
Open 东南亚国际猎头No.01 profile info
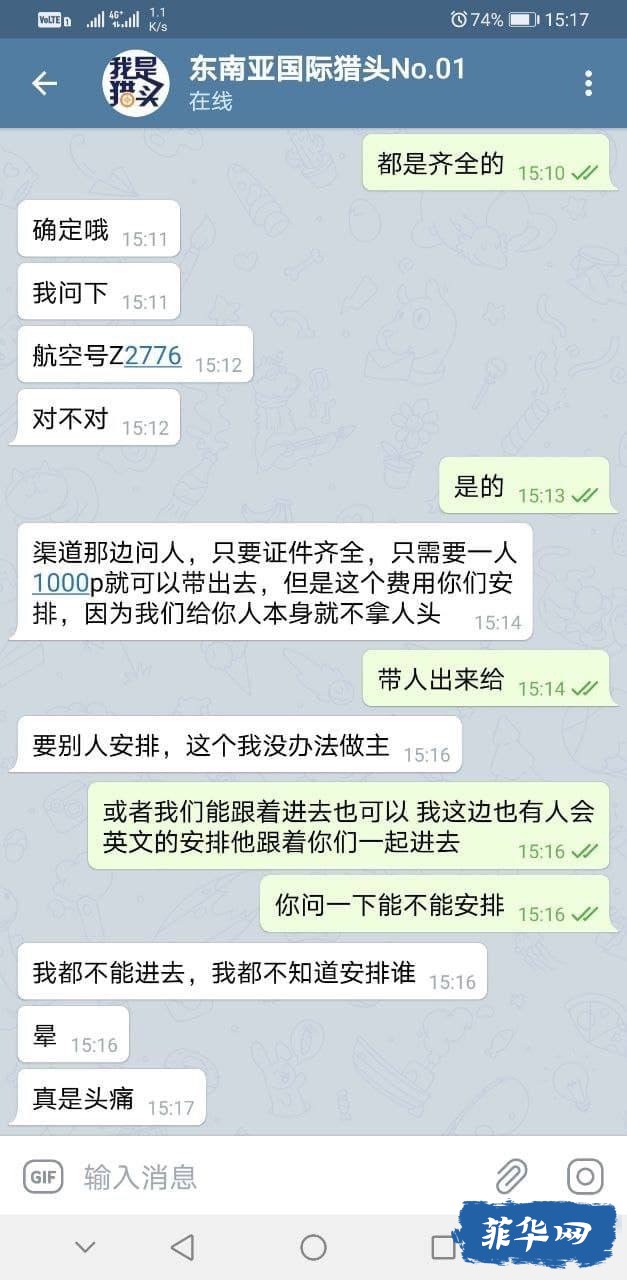pos(326,82)
